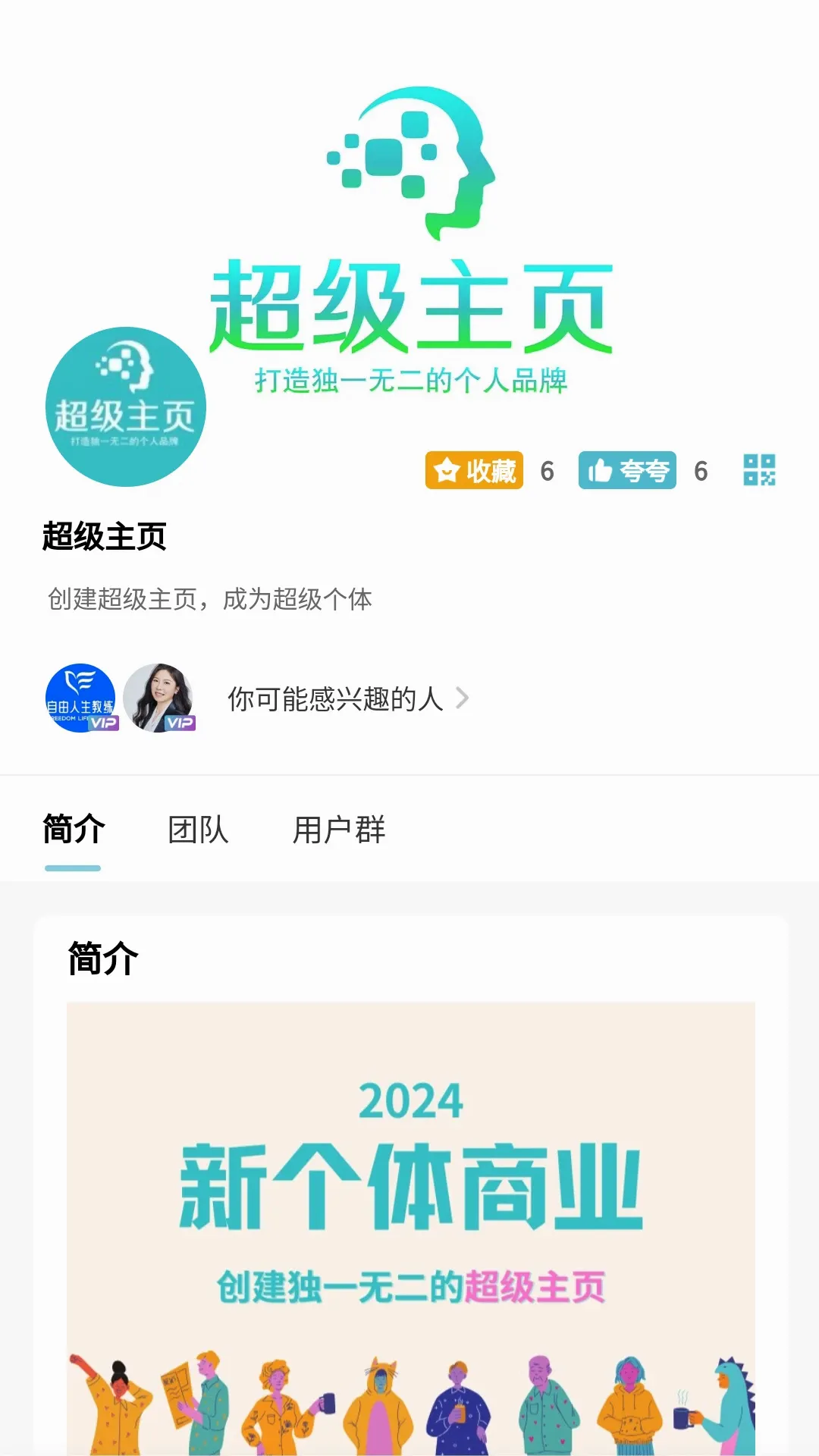Switch to the 用户群 tab

tap(339, 829)
